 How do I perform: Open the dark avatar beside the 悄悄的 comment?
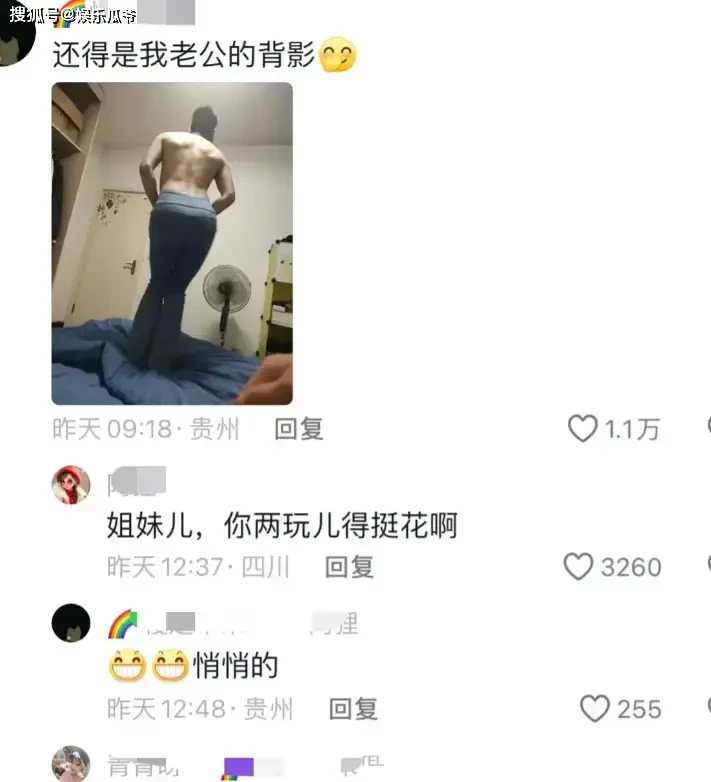pos(71,623)
